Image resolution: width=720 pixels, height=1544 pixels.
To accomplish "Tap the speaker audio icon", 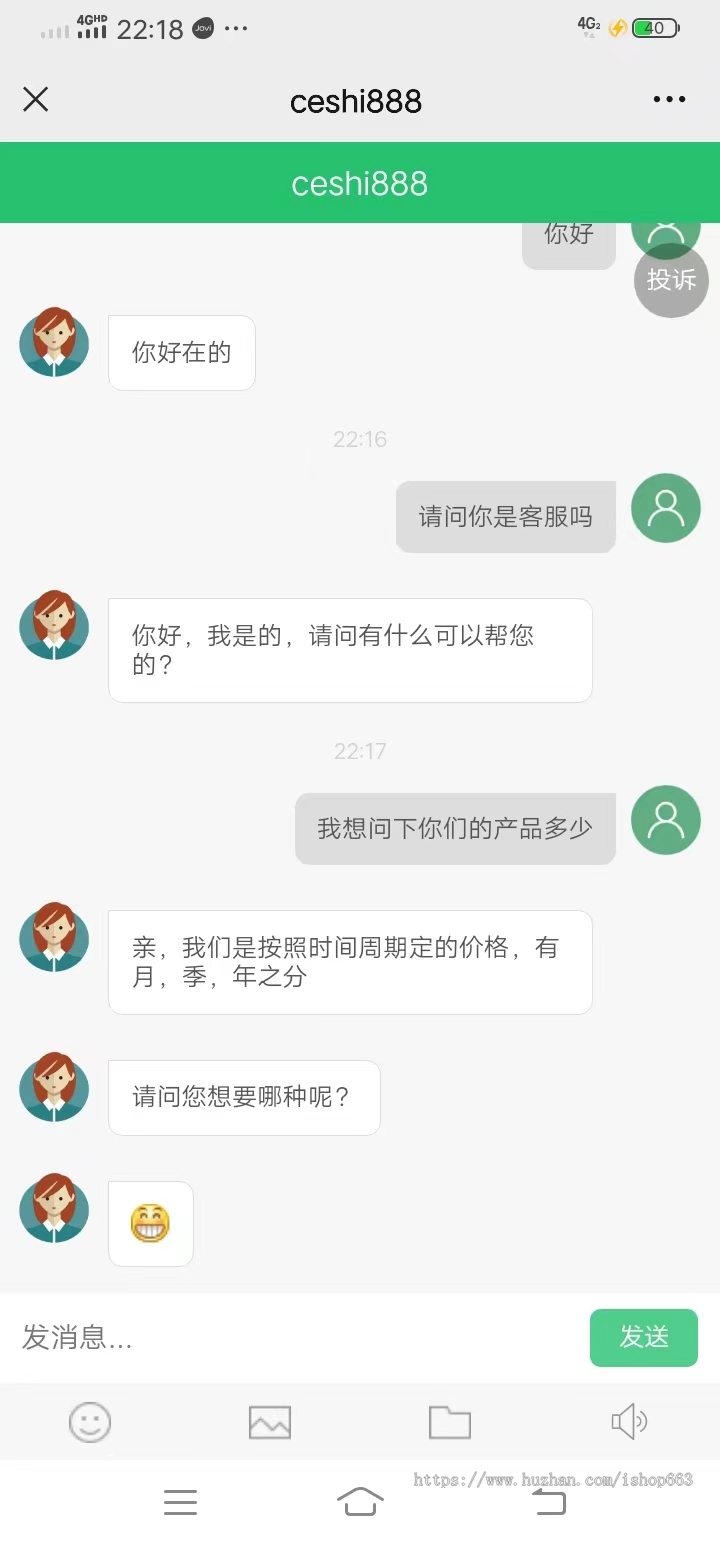I will (x=629, y=1420).
